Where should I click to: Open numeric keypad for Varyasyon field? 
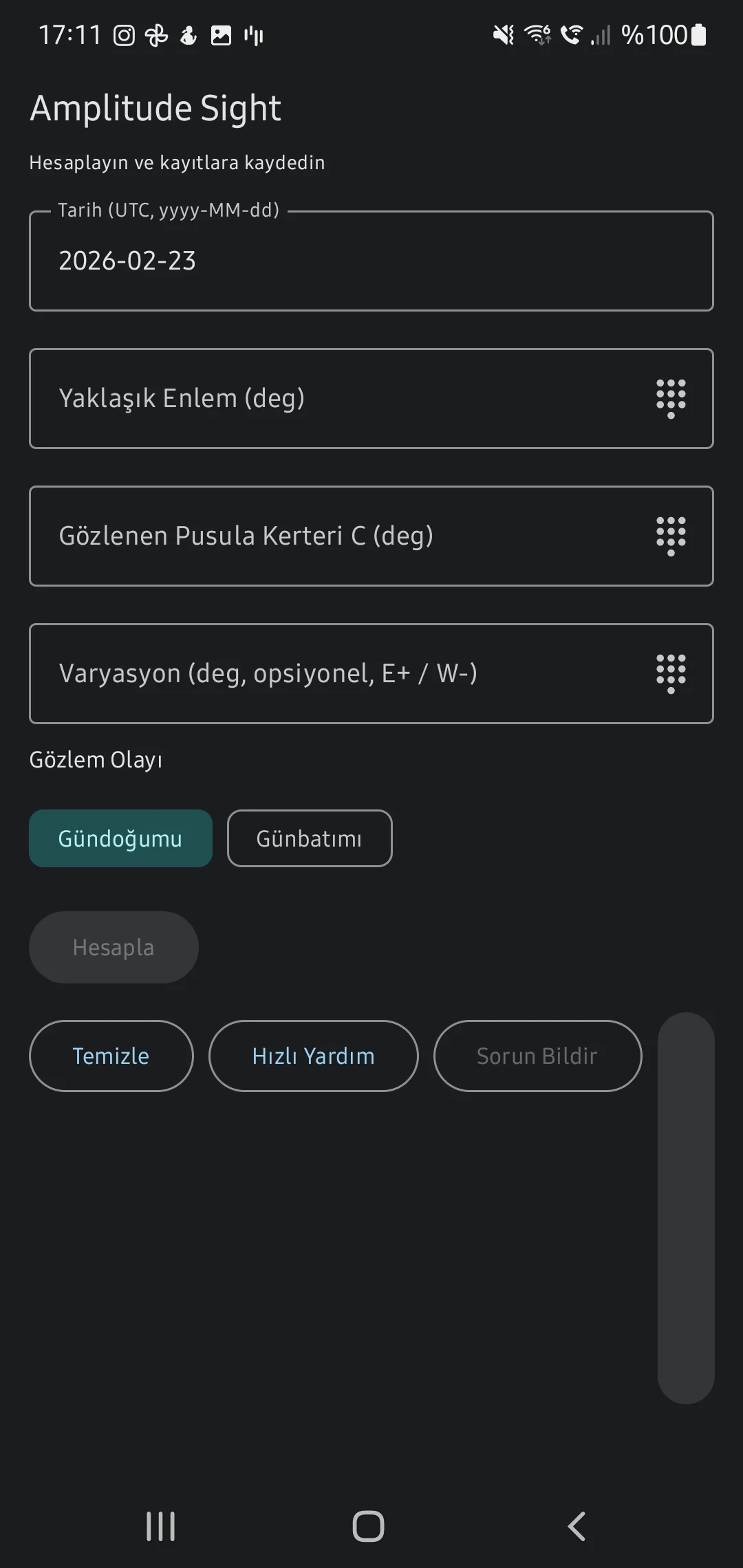[x=670, y=674]
